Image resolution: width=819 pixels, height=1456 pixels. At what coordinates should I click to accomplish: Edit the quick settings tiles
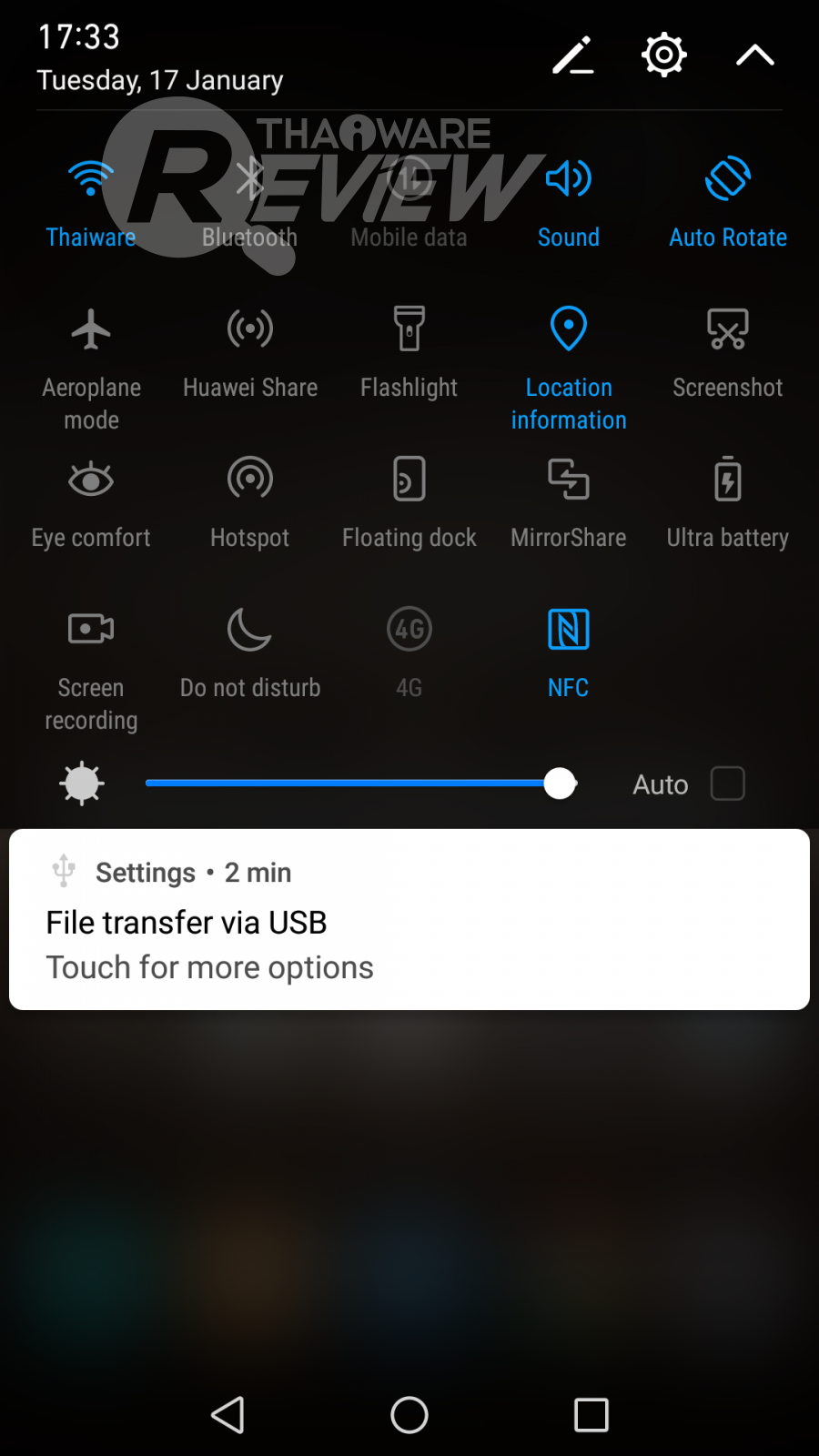point(573,56)
